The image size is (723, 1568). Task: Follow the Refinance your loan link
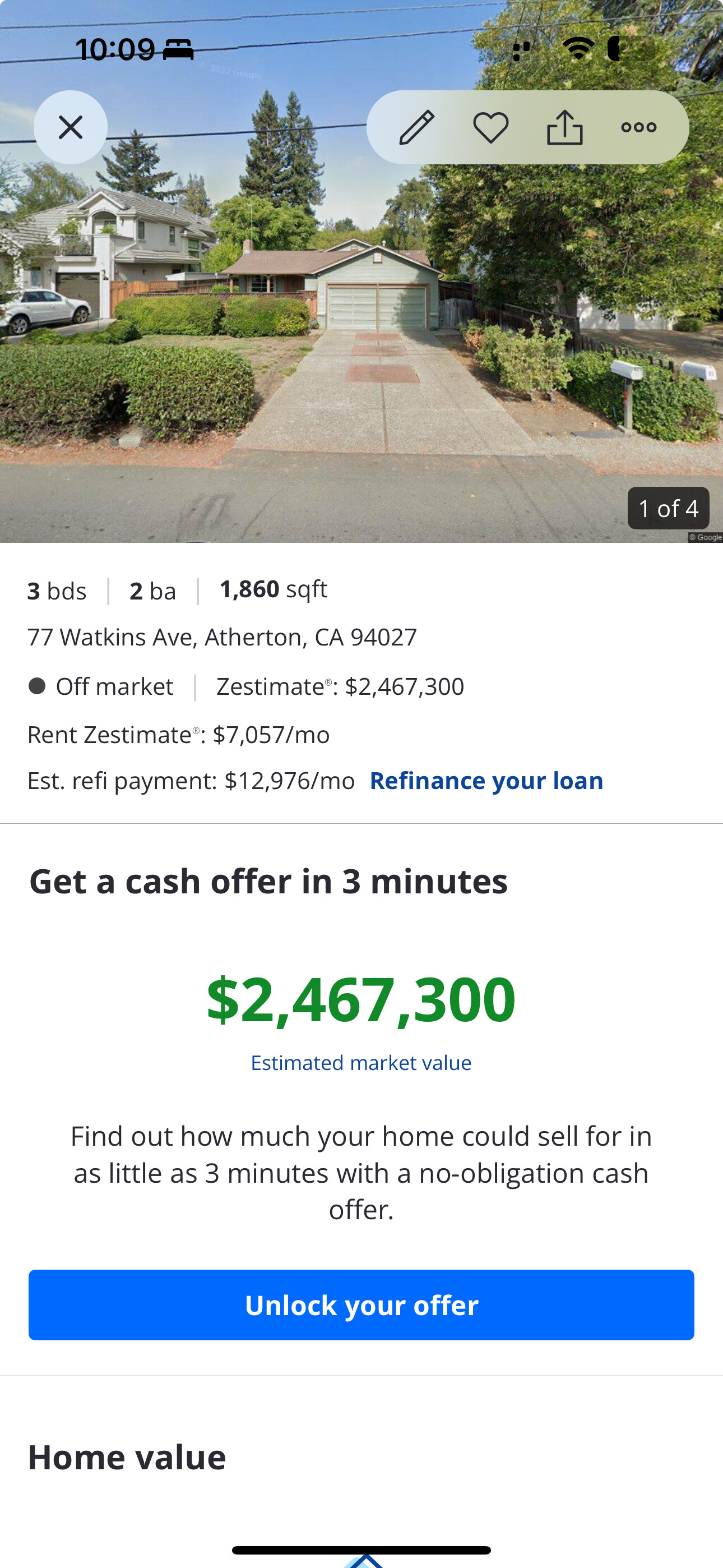(486, 781)
